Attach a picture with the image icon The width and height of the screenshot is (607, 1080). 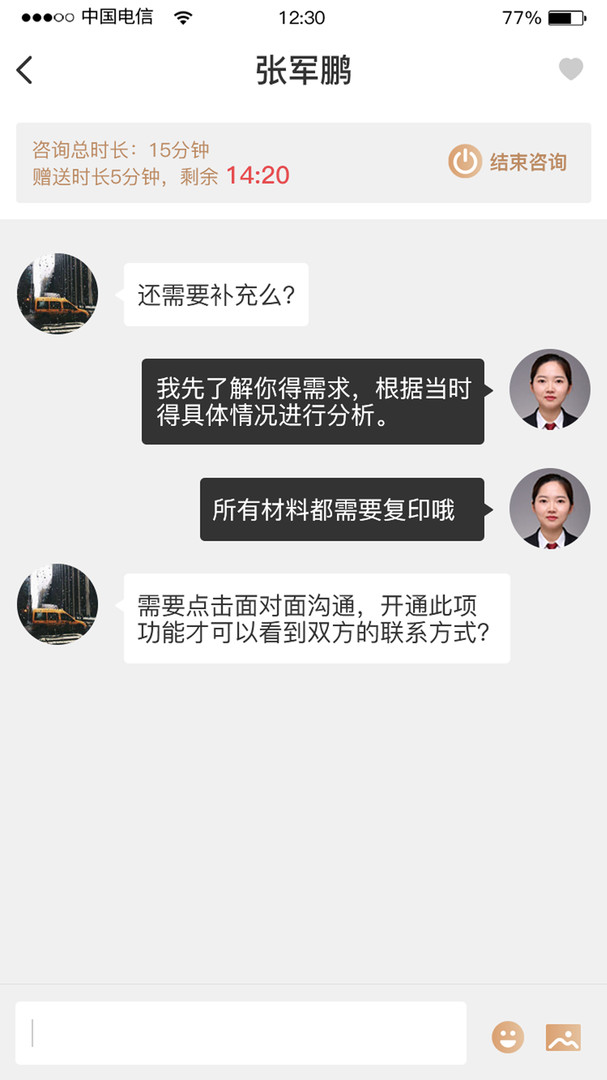tap(563, 1037)
